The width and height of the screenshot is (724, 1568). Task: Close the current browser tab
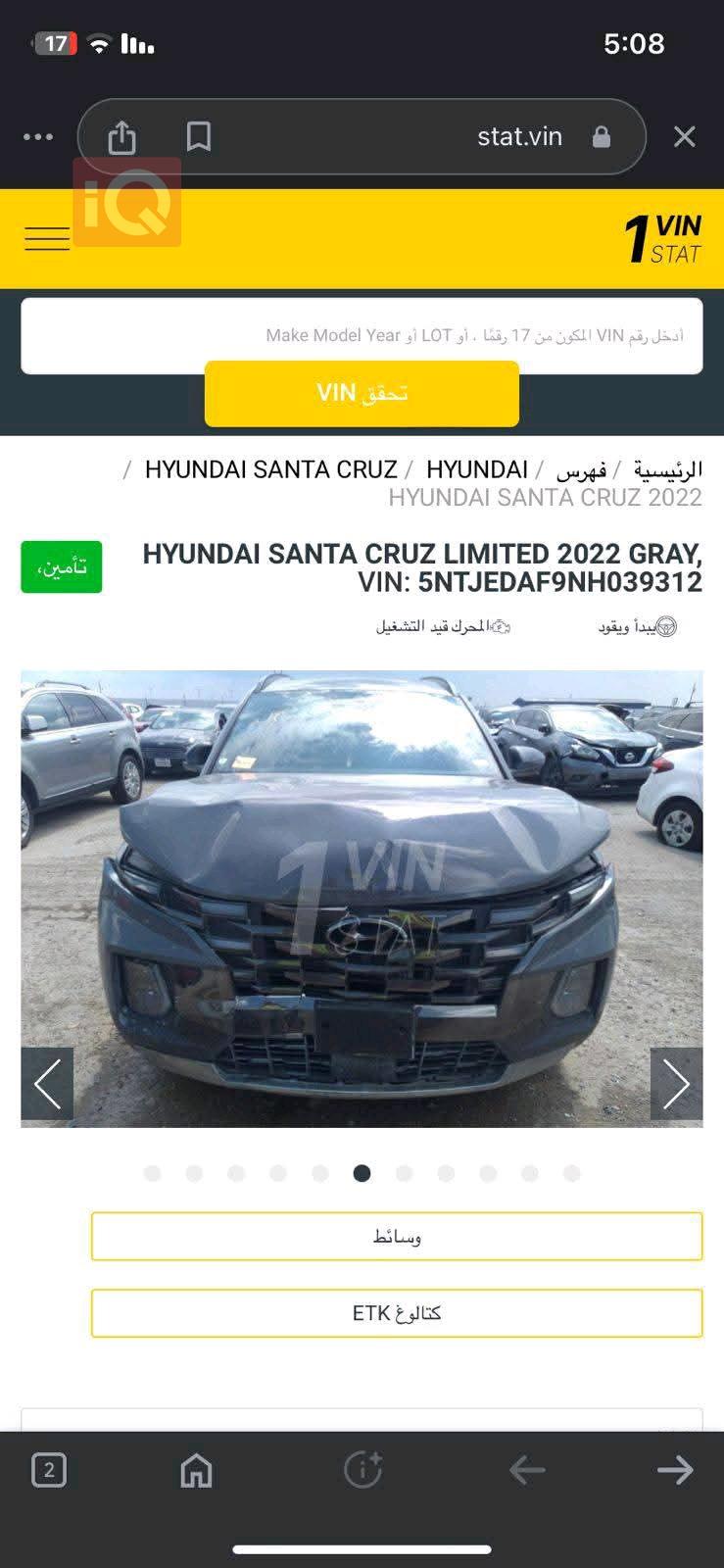(x=684, y=137)
